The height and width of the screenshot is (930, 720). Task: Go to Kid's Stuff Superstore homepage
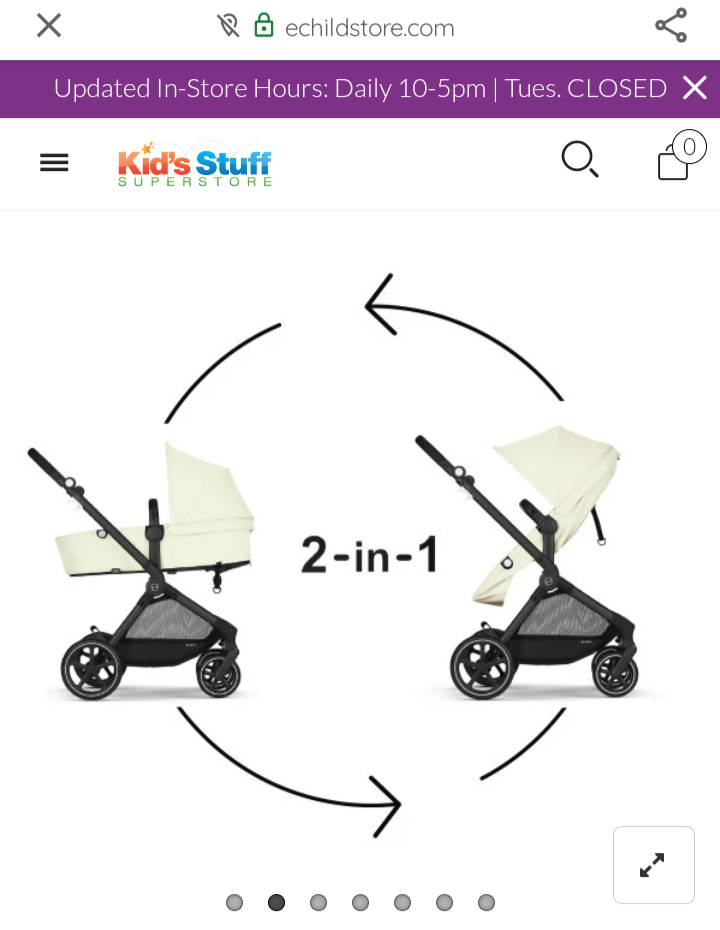point(195,164)
